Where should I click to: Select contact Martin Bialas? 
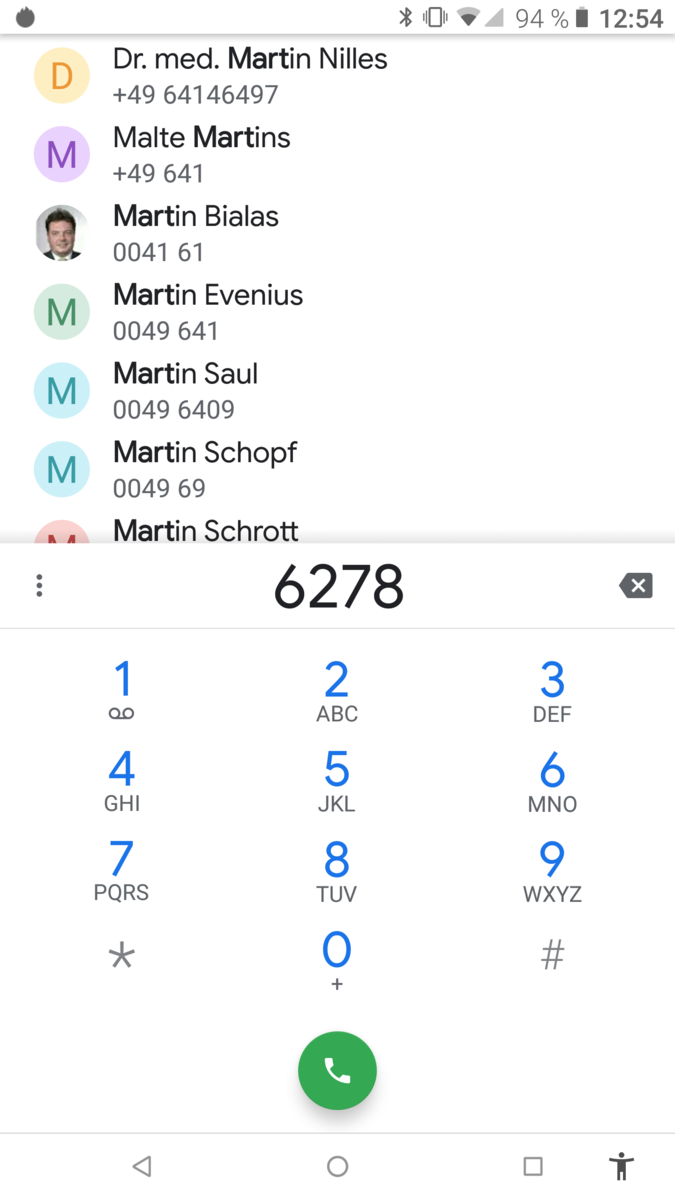196,233
